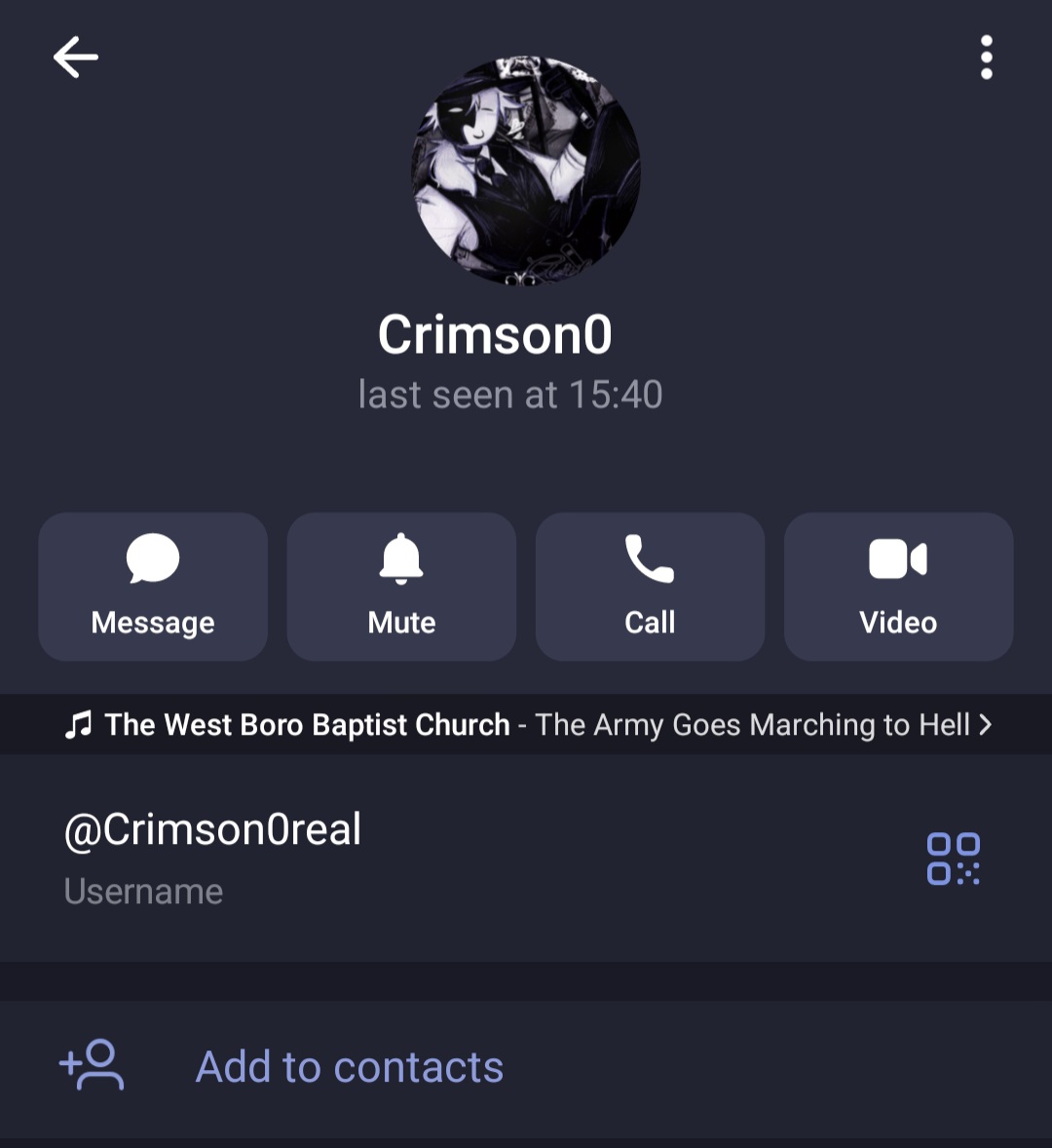Show the QR code for this profile
Image resolution: width=1052 pixels, height=1148 pixels.
(x=953, y=859)
